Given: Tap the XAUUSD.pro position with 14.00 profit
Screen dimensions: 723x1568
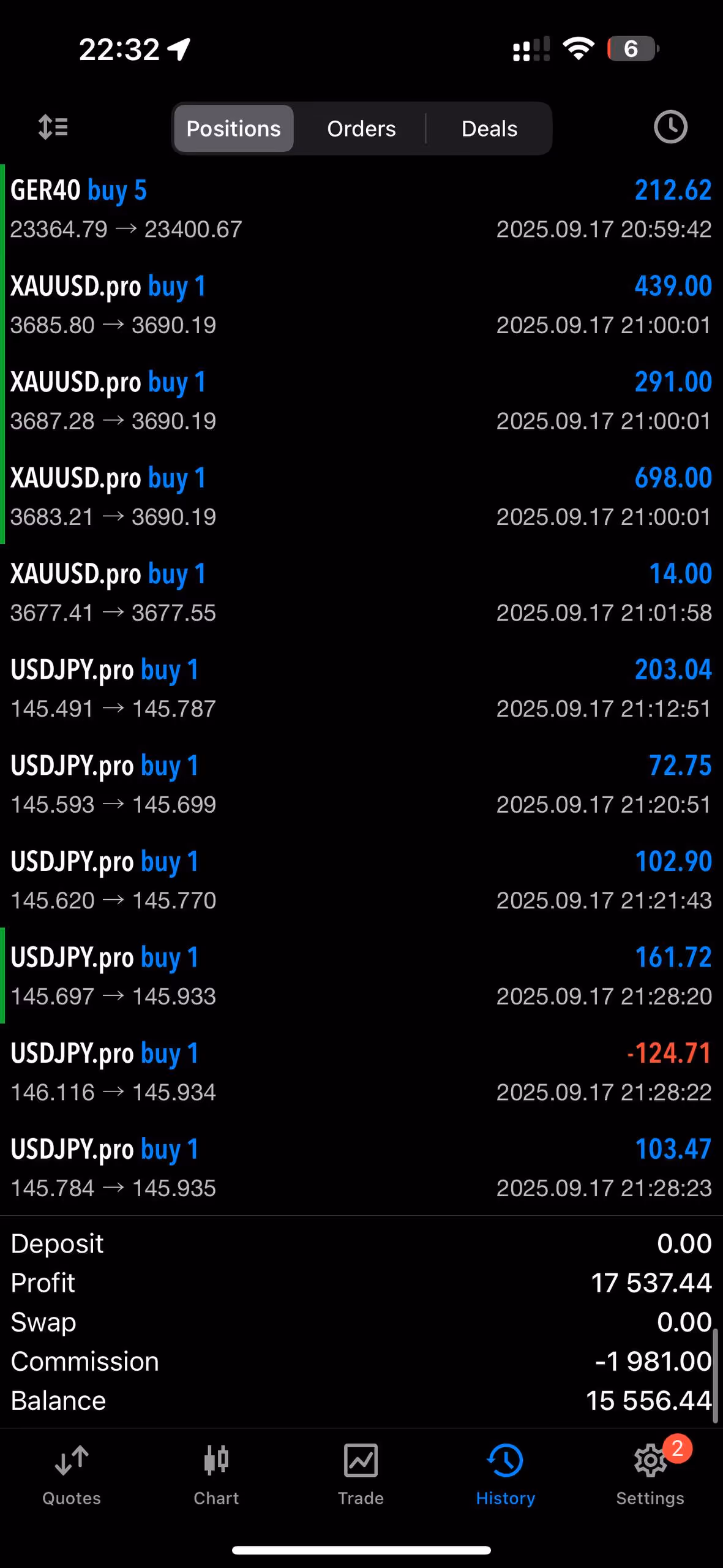Looking at the screenshot, I should 361,592.
